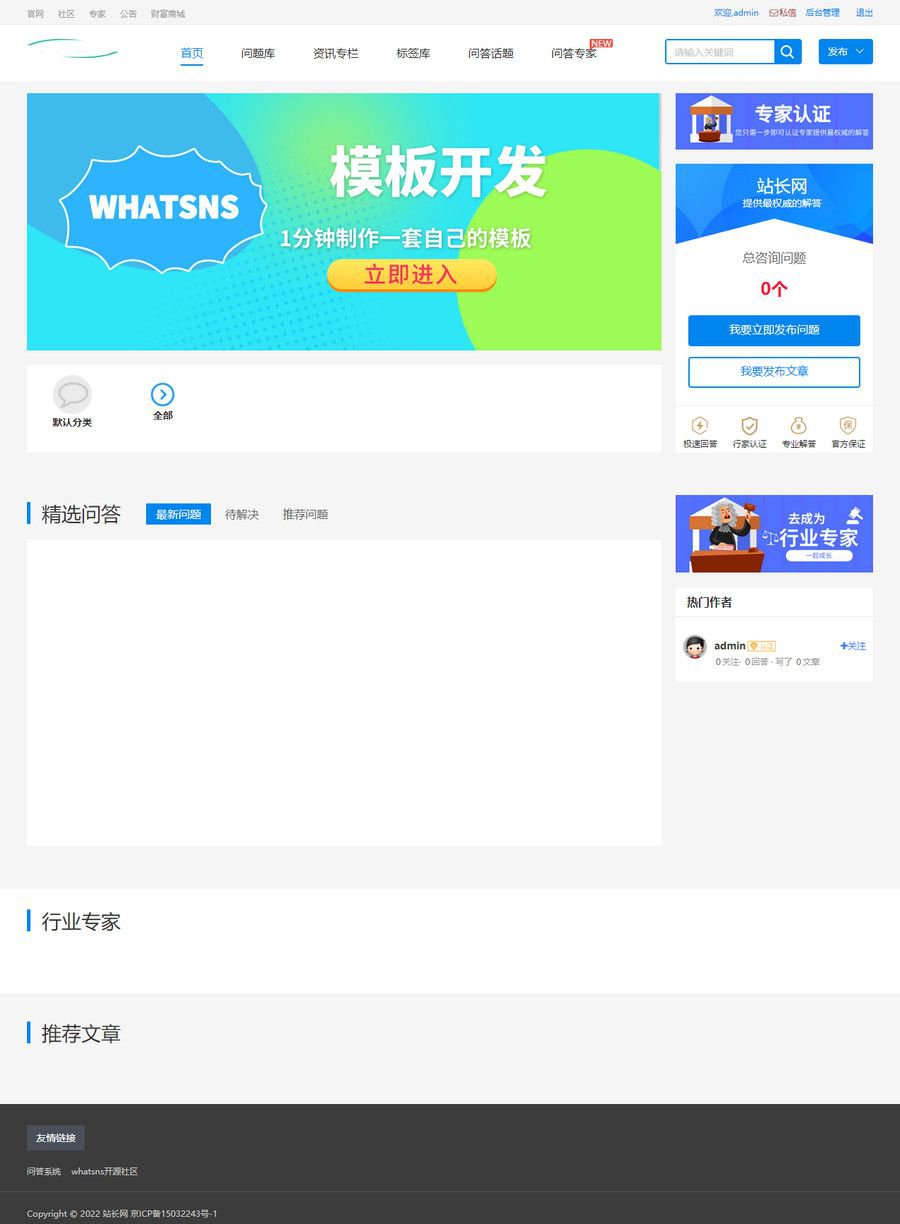The image size is (900, 1224).
Task: Tap 我要立即发布问题 button
Action: [774, 330]
